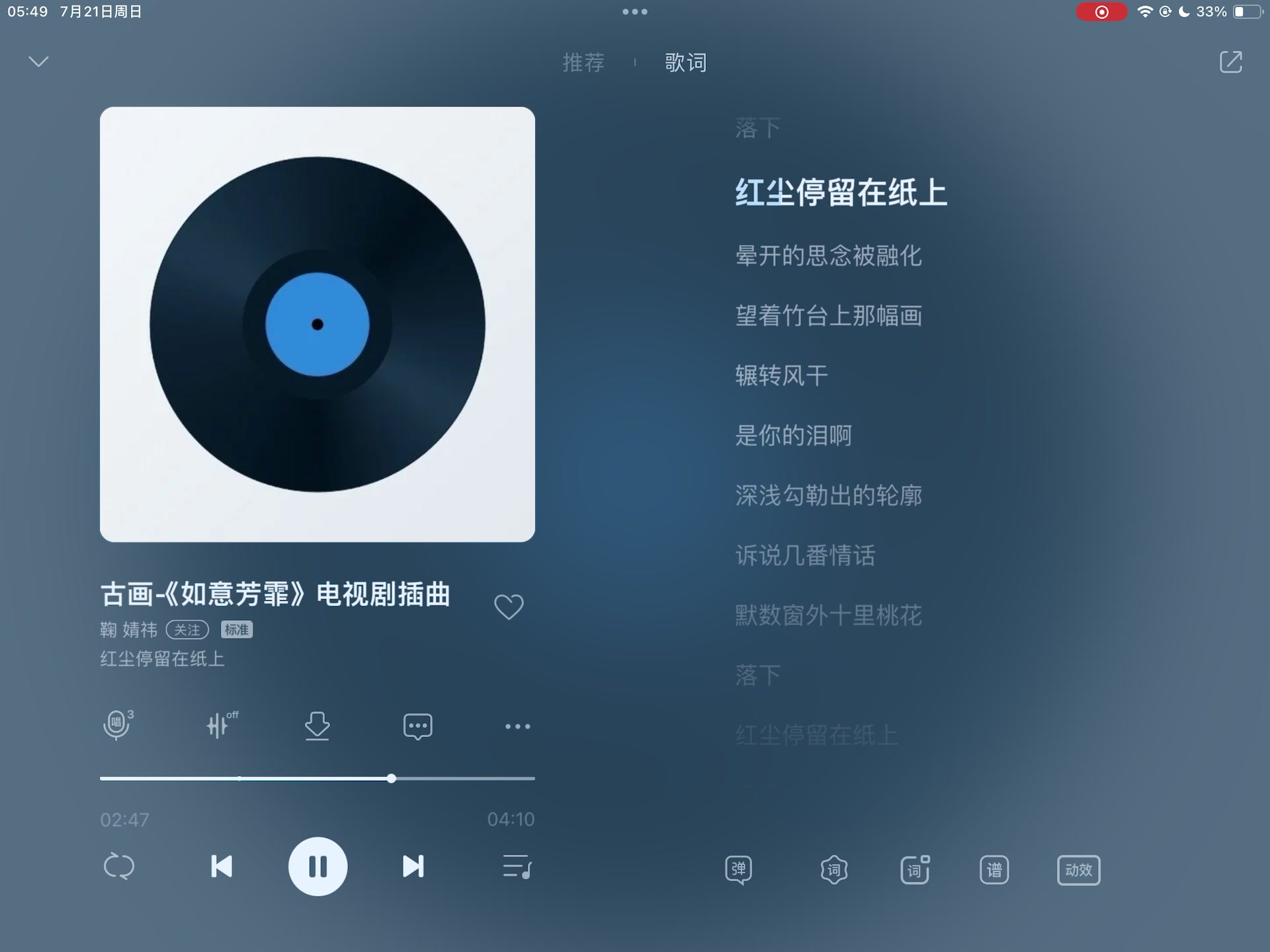The height and width of the screenshot is (952, 1270).
Task: Open the 谱 sheet music icon
Action: click(x=994, y=869)
